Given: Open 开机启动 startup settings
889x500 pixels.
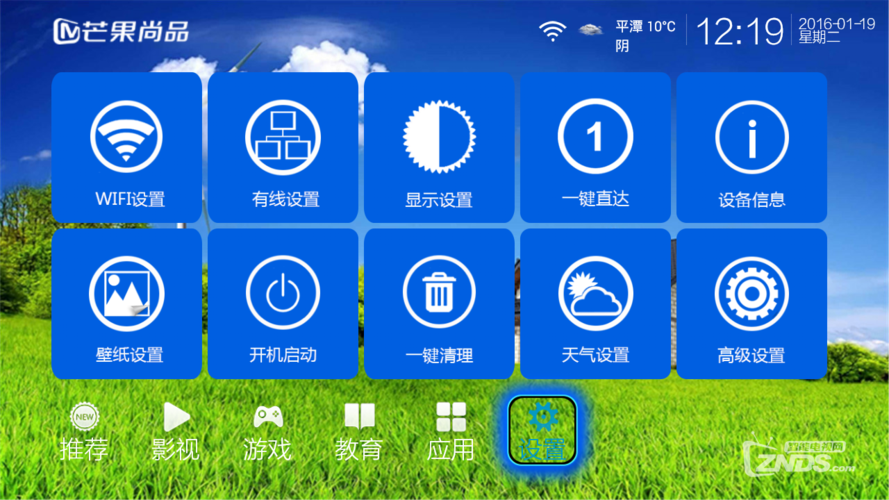Looking at the screenshot, I should point(283,303).
